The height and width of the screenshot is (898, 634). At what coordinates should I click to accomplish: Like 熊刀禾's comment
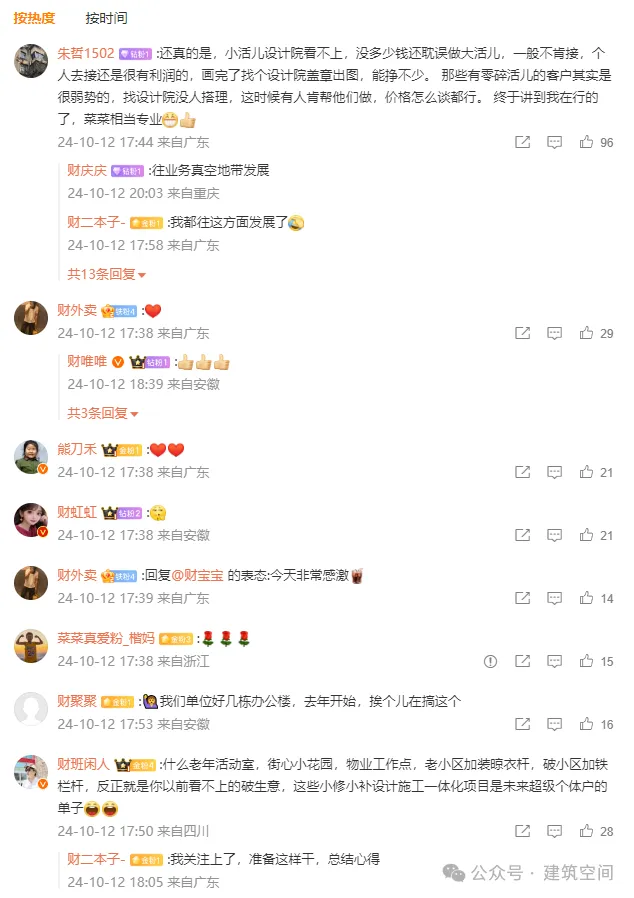tap(587, 472)
